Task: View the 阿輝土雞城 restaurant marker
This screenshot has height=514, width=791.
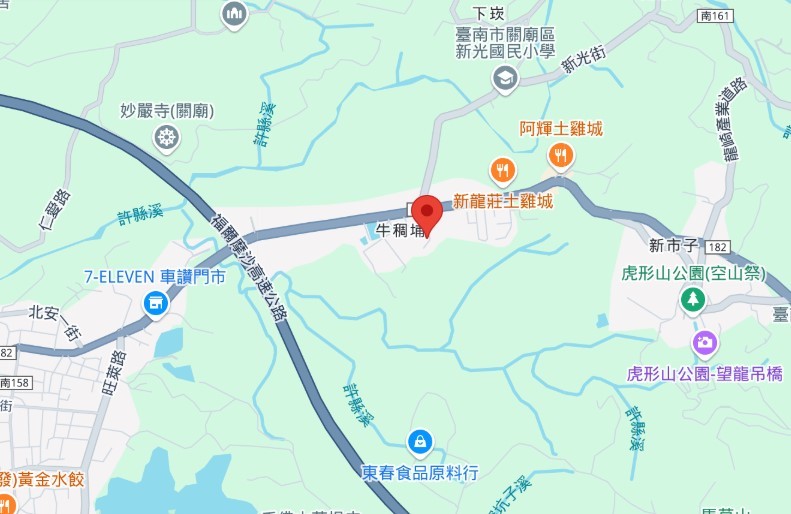Action: pos(561,155)
